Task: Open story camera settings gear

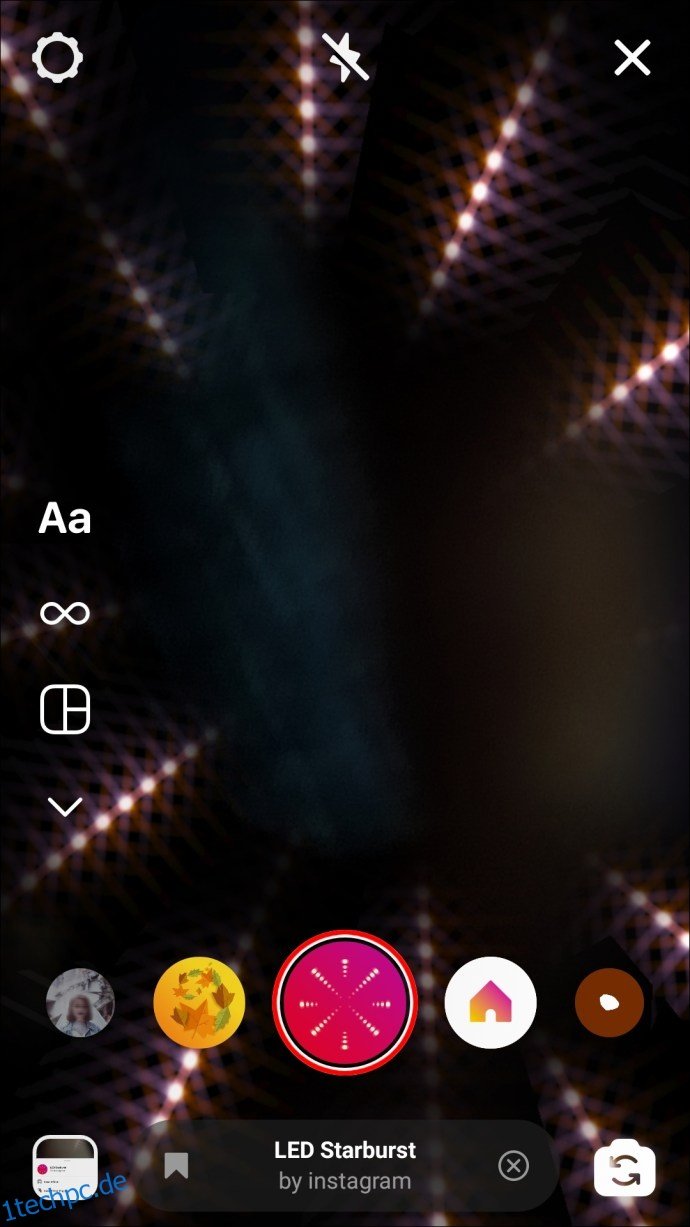Action: pyautogui.click(x=57, y=59)
